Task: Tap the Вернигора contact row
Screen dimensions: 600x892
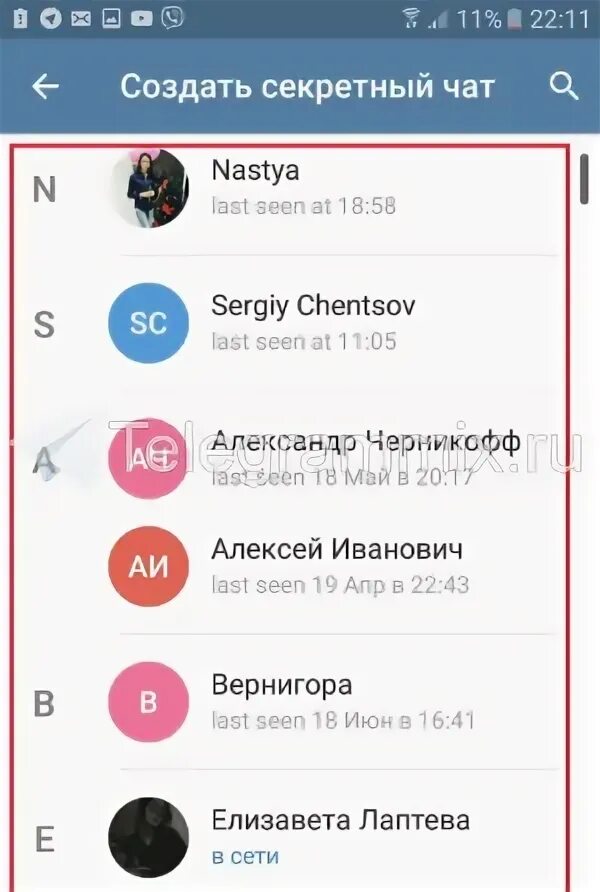Action: tap(289, 702)
